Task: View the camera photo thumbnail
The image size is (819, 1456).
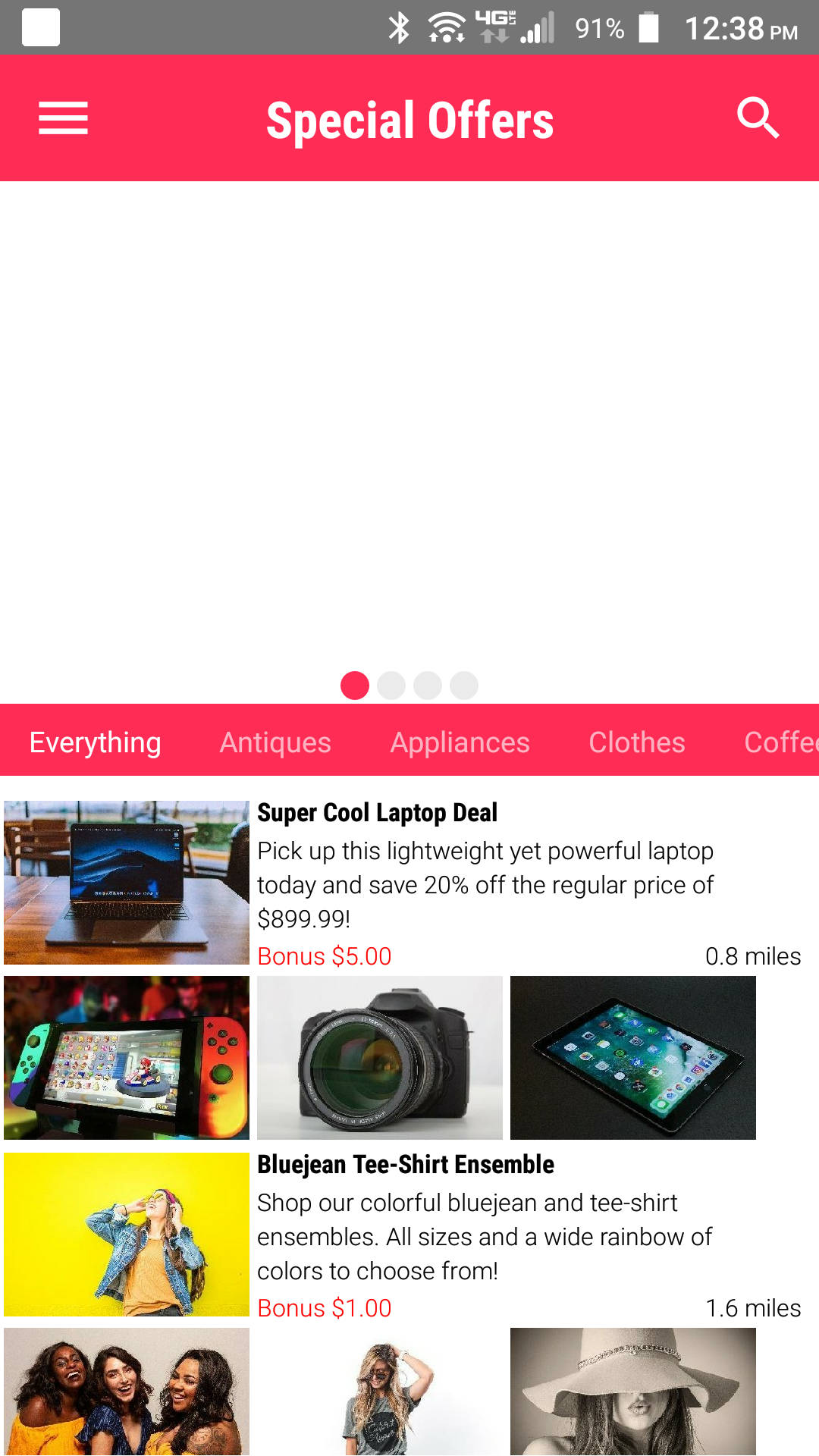Action: click(380, 1058)
